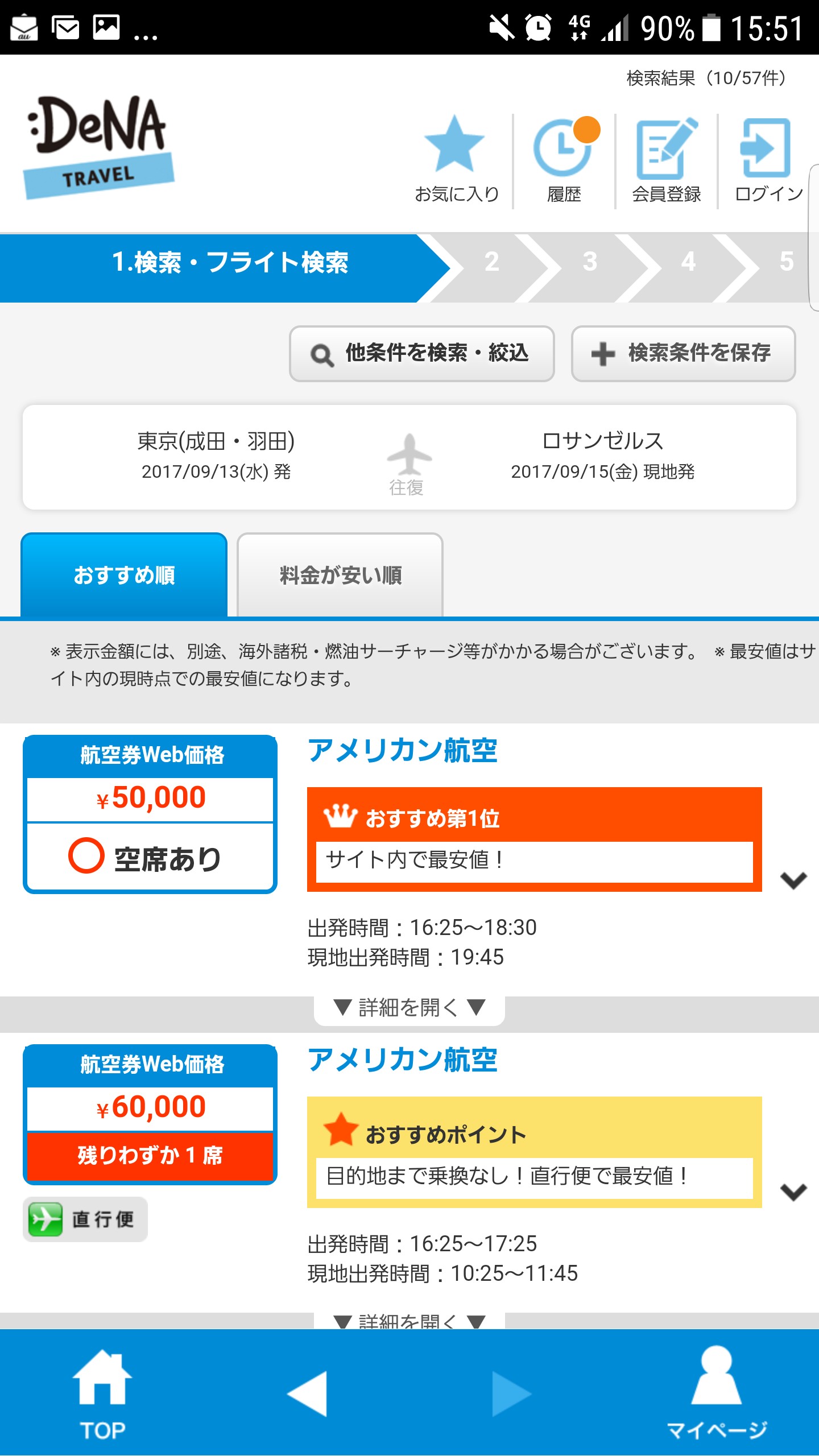Screen dimensions: 819x1456
Task: Save search with 検索条件を保存
Action: point(683,353)
